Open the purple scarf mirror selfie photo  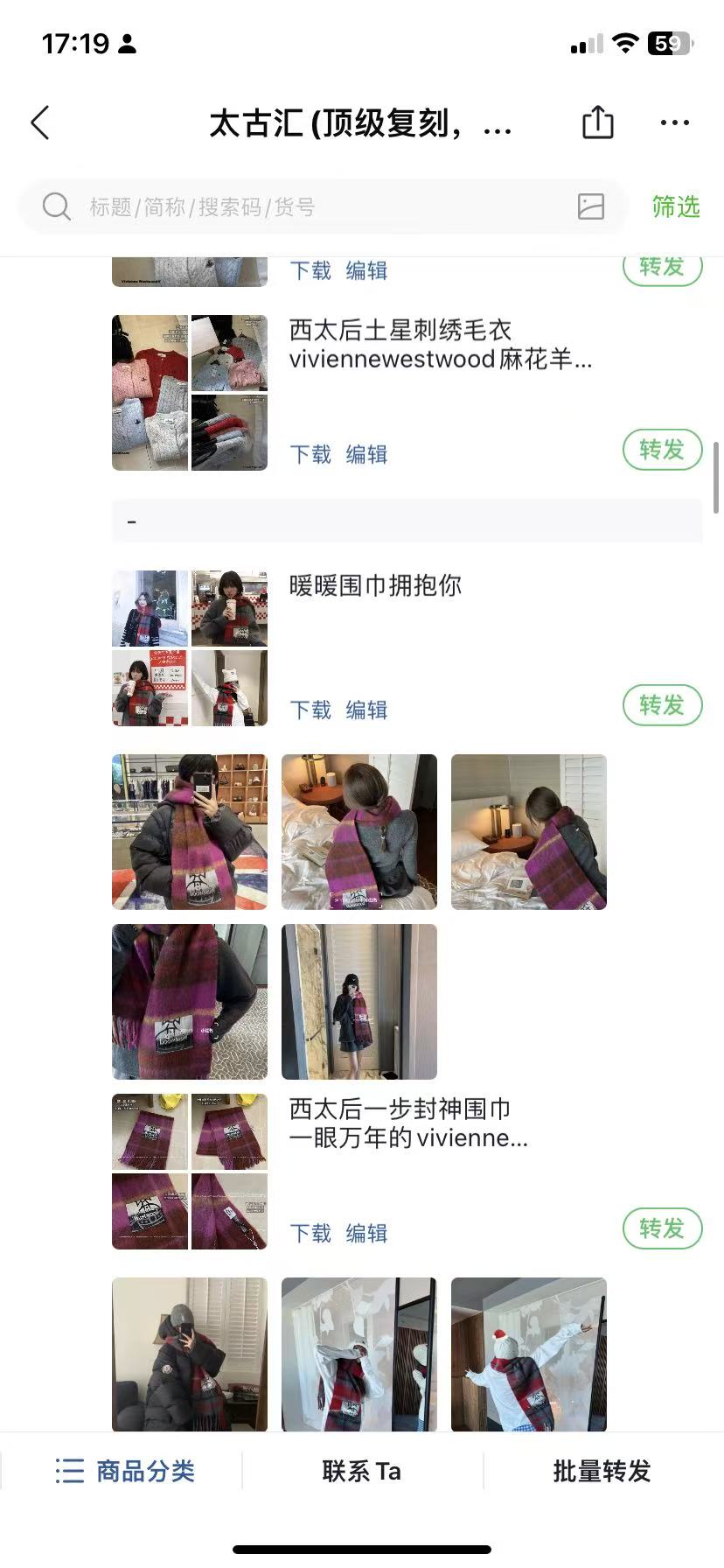(x=190, y=832)
